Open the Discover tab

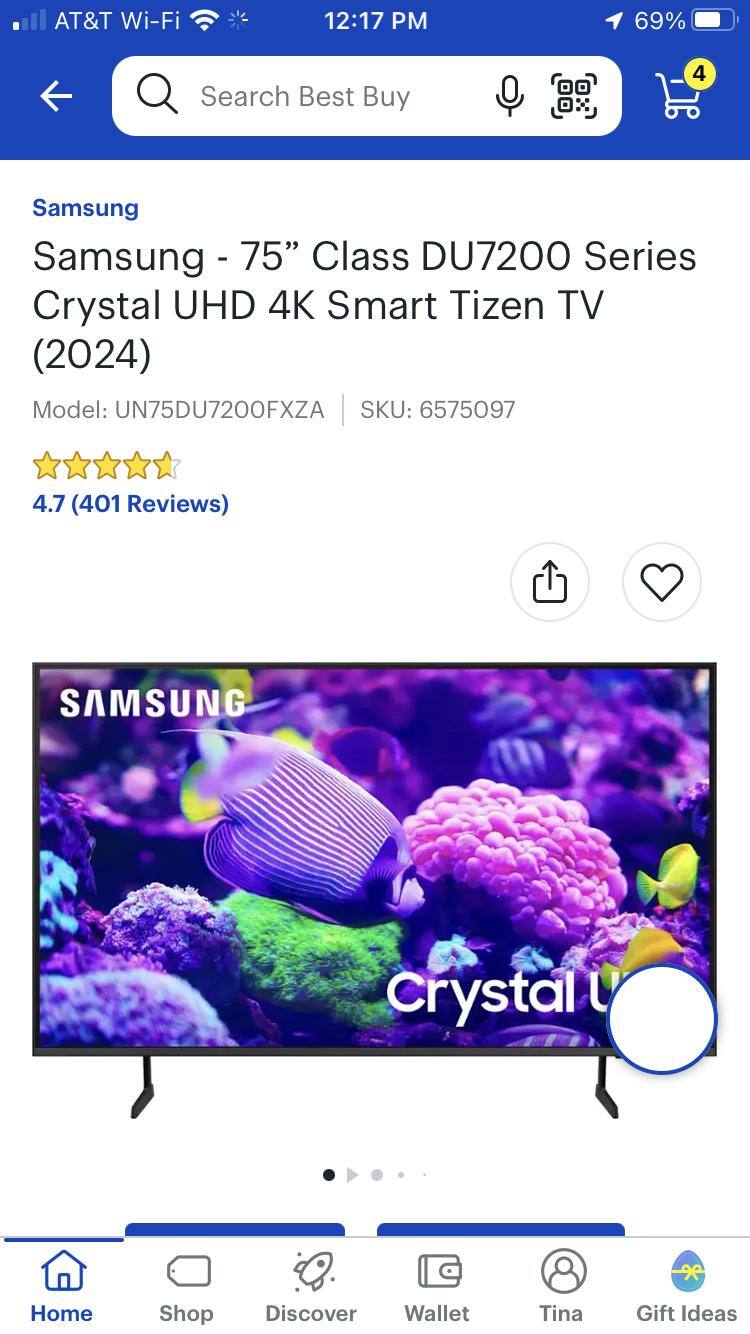[x=311, y=1287]
